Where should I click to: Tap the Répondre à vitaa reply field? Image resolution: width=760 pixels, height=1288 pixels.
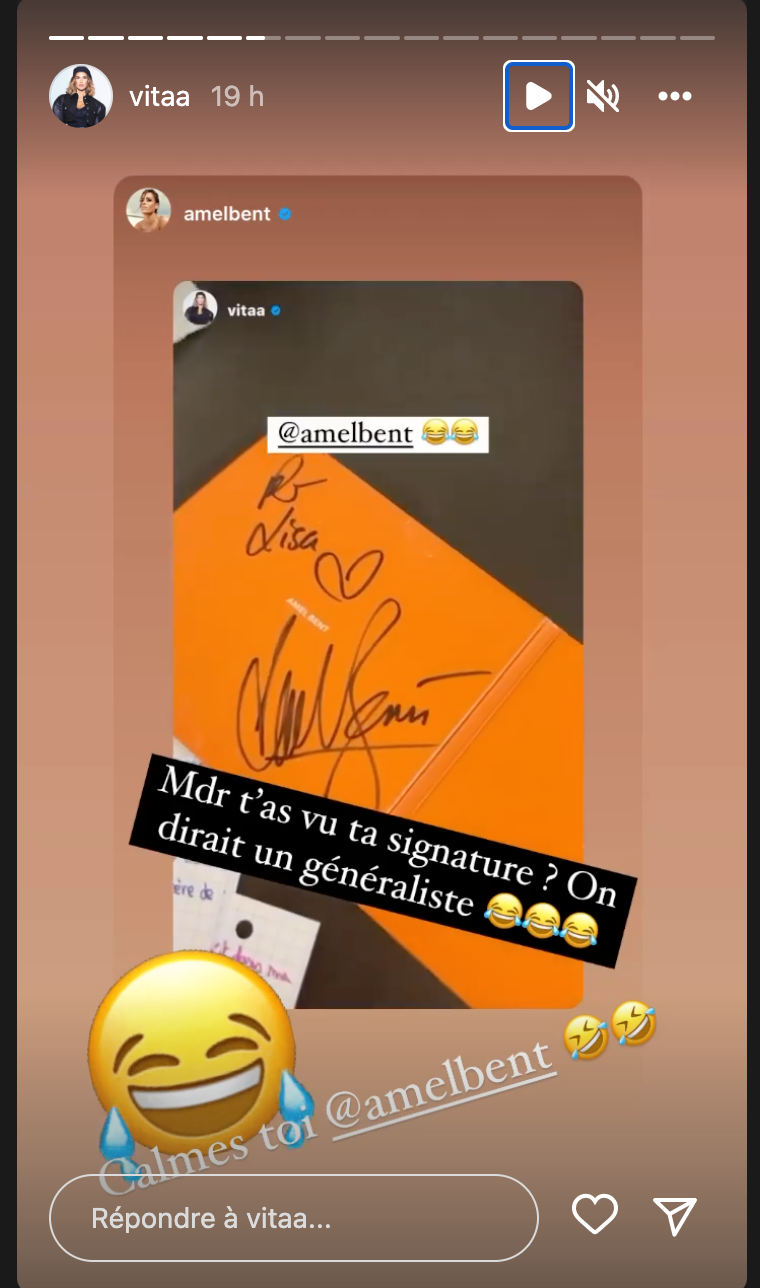293,1218
